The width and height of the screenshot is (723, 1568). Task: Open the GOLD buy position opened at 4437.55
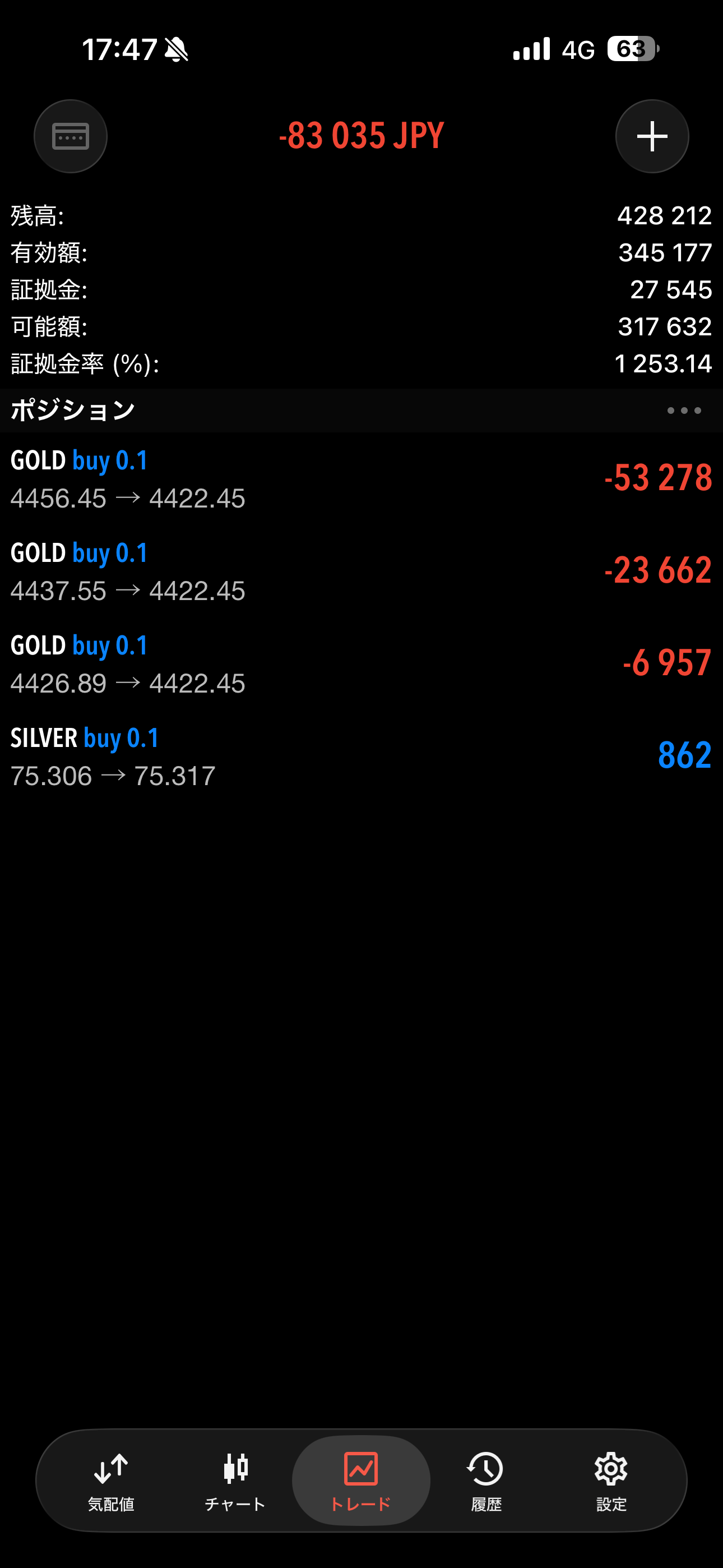tap(361, 571)
